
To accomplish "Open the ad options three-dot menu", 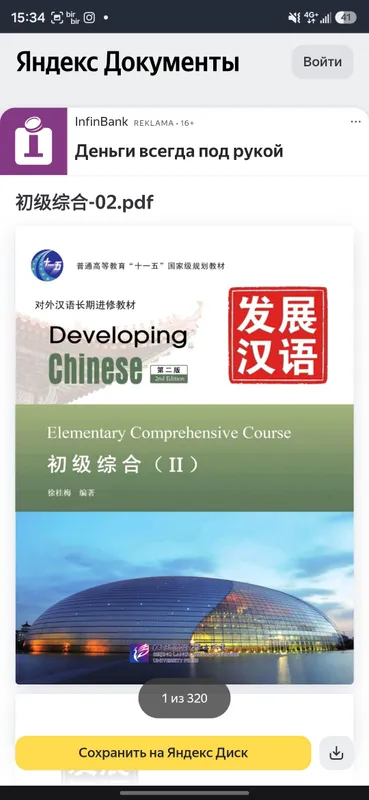I will [x=356, y=122].
